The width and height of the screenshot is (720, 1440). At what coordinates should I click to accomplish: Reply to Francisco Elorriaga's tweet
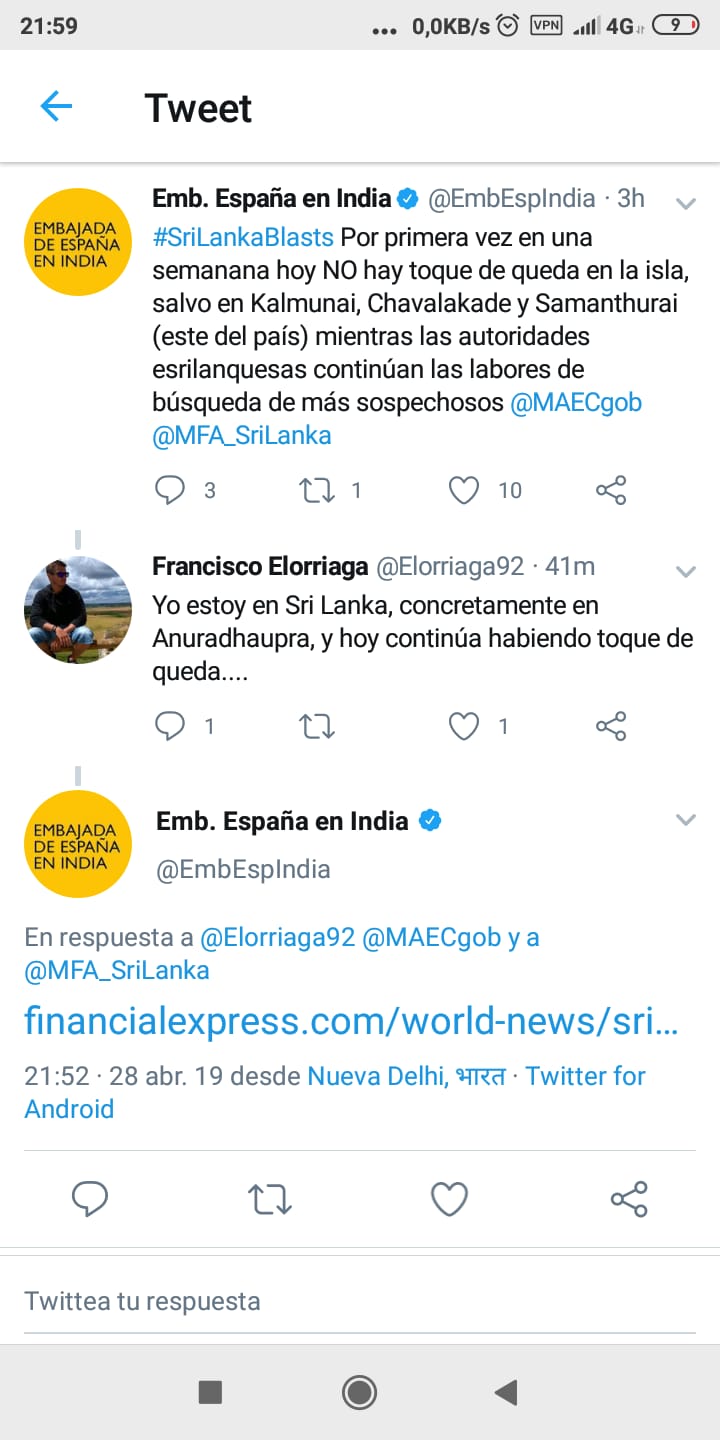(171, 726)
